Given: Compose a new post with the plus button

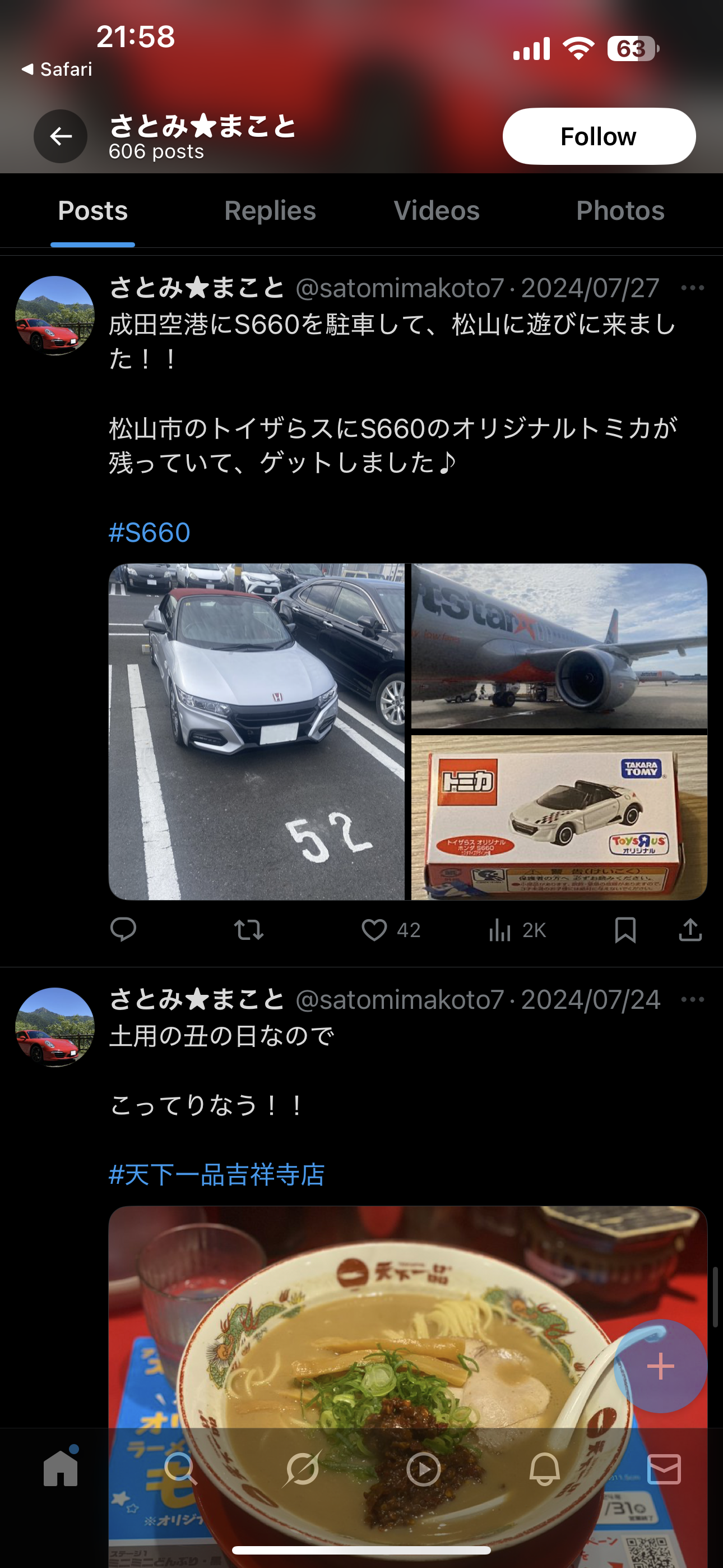Looking at the screenshot, I should point(660,1367).
